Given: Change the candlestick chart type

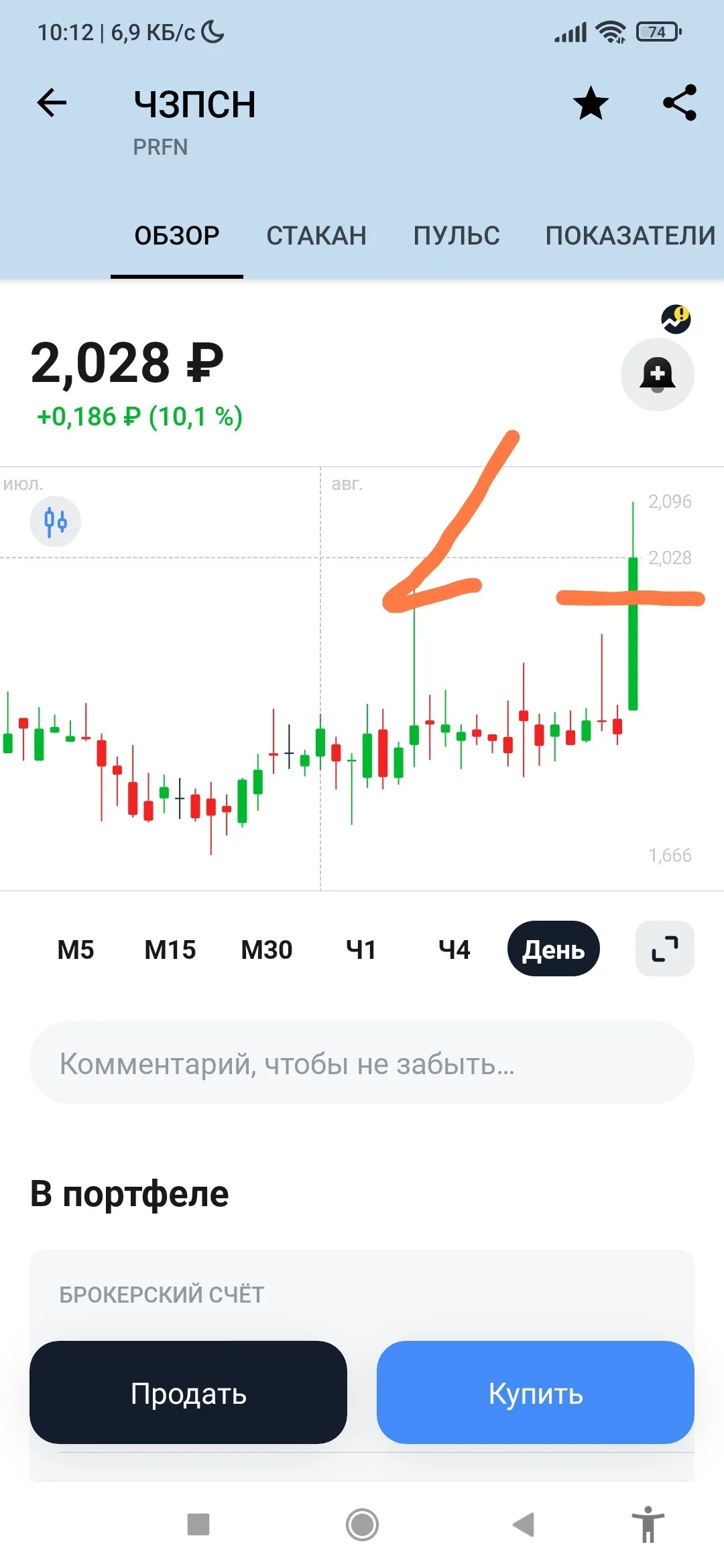Looking at the screenshot, I should [x=55, y=521].
